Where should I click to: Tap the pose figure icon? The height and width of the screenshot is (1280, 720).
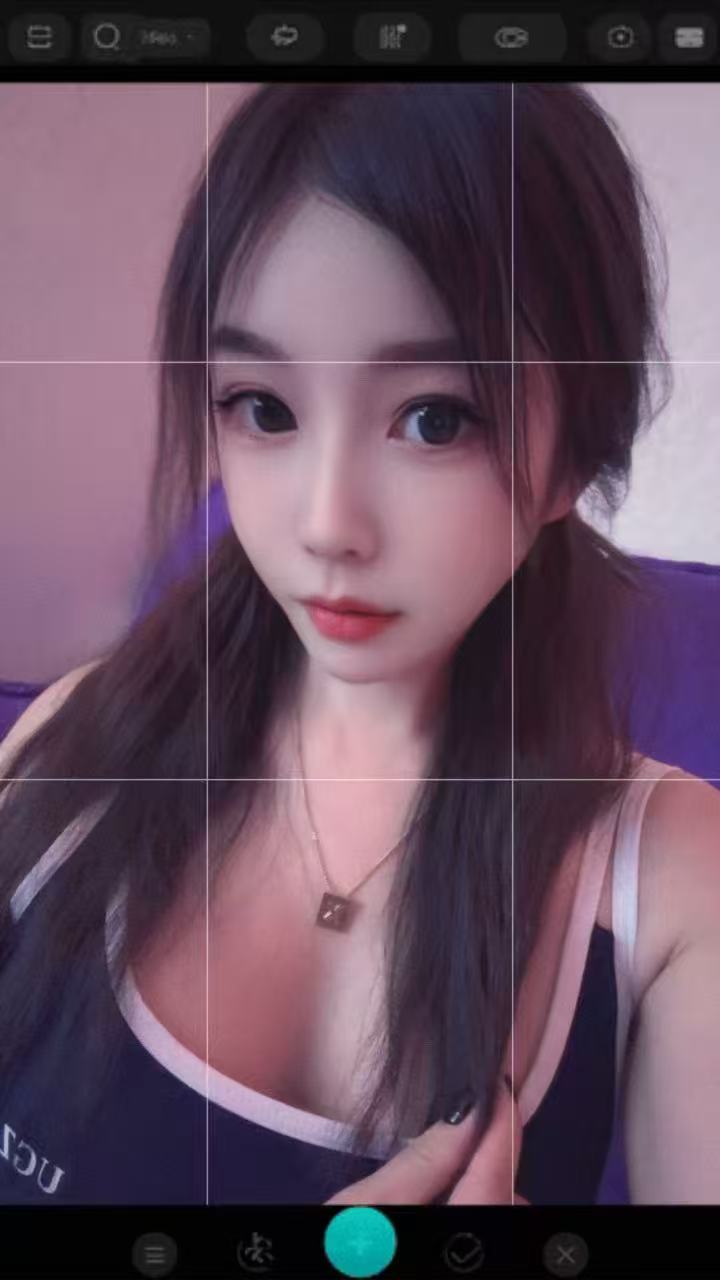click(x=256, y=1253)
